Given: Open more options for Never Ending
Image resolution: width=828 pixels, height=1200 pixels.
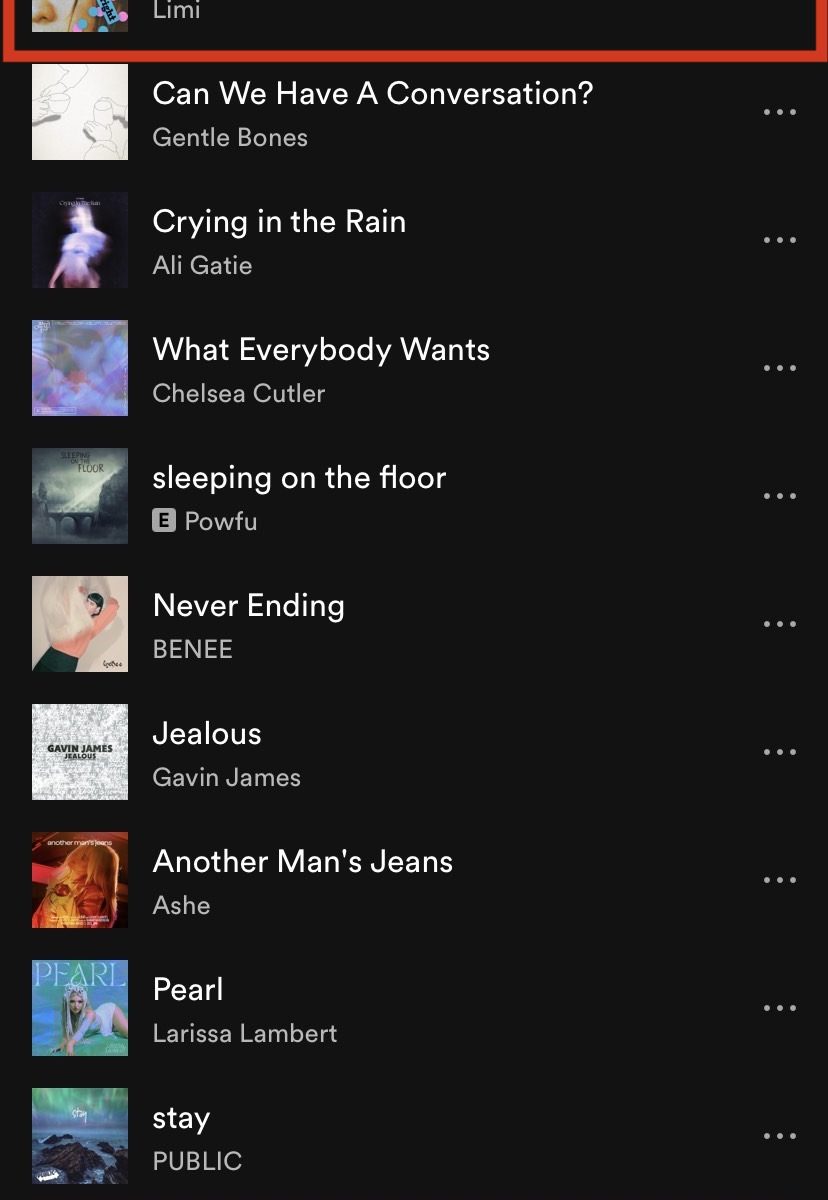Looking at the screenshot, I should pos(779,624).
